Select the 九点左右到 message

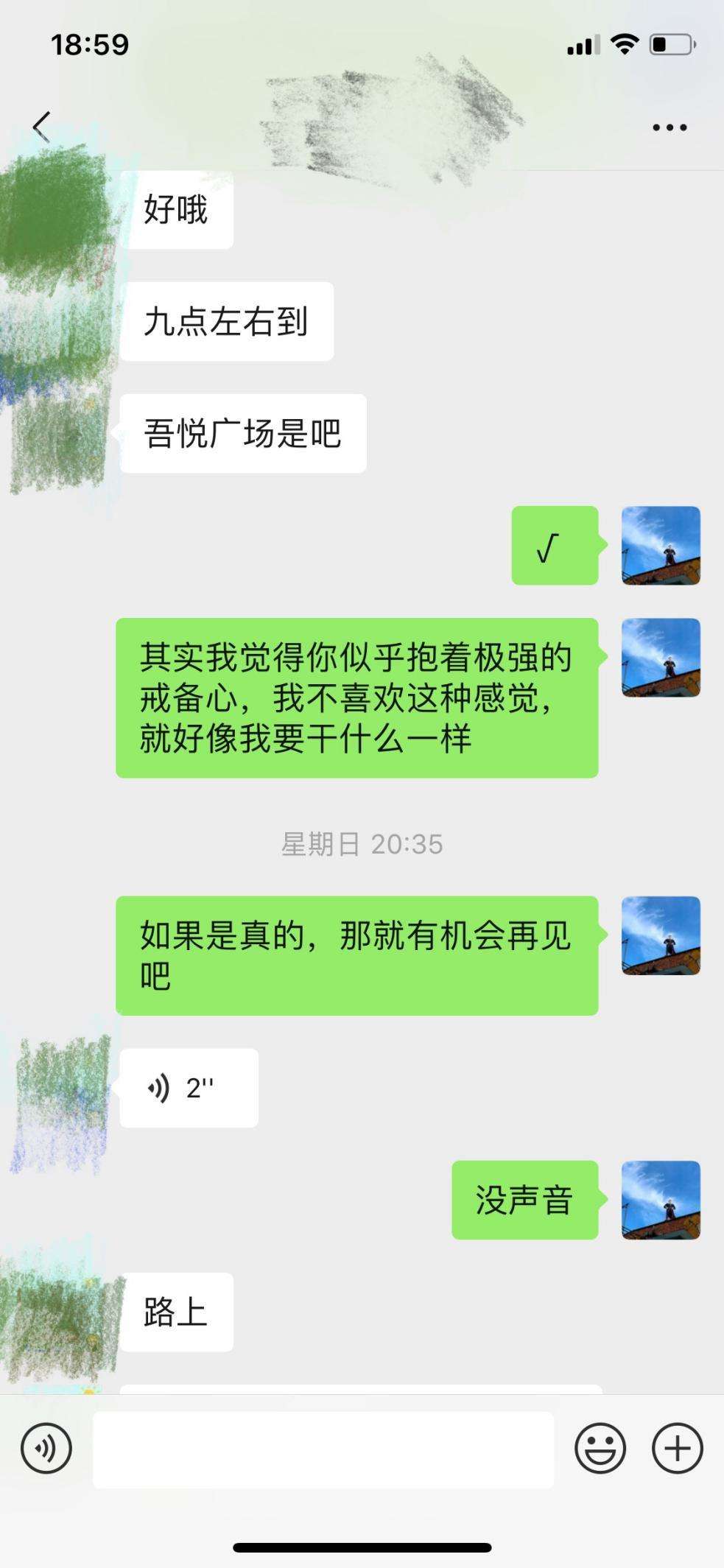227,320
